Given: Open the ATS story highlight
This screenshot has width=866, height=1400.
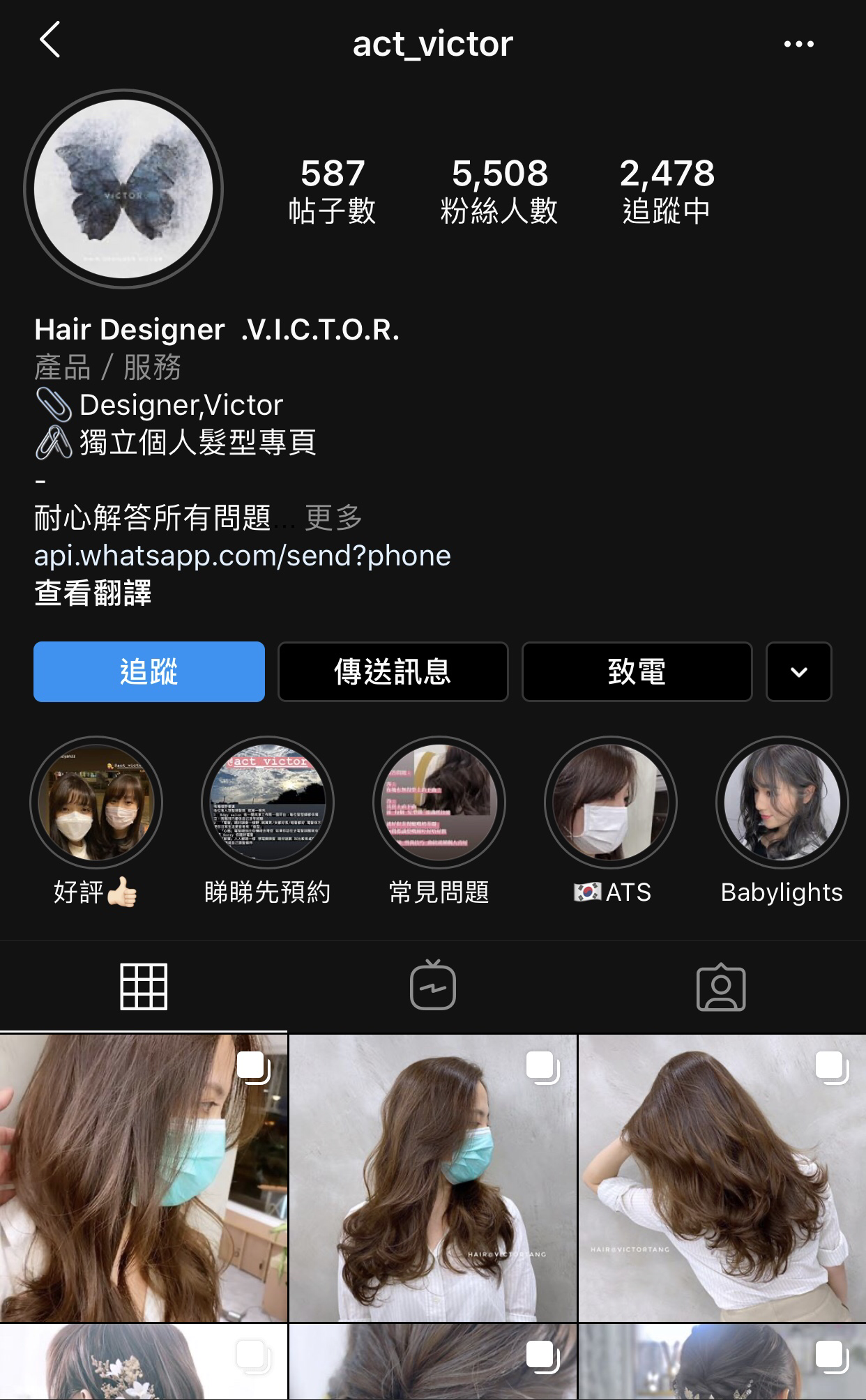Looking at the screenshot, I should [611, 802].
